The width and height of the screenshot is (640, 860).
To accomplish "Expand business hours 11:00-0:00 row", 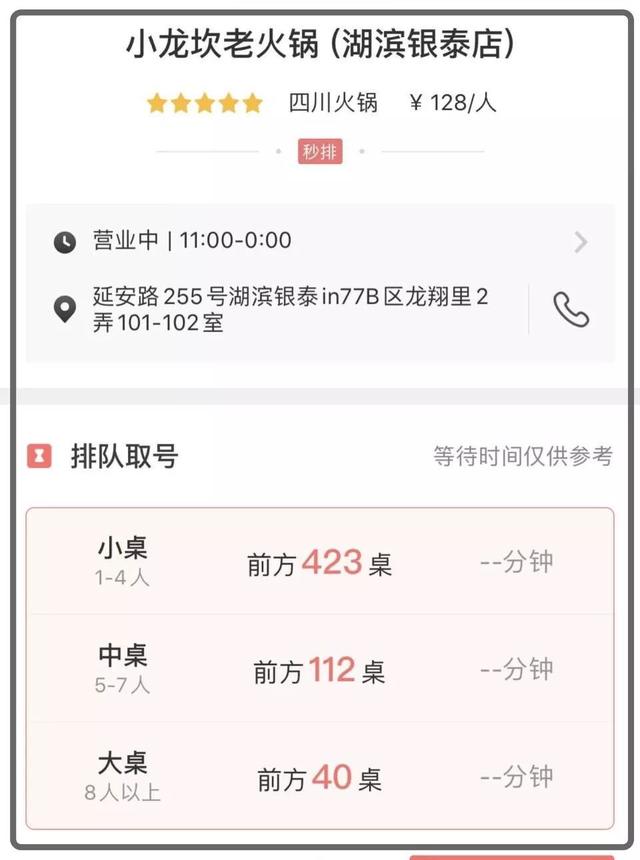I will click(320, 241).
